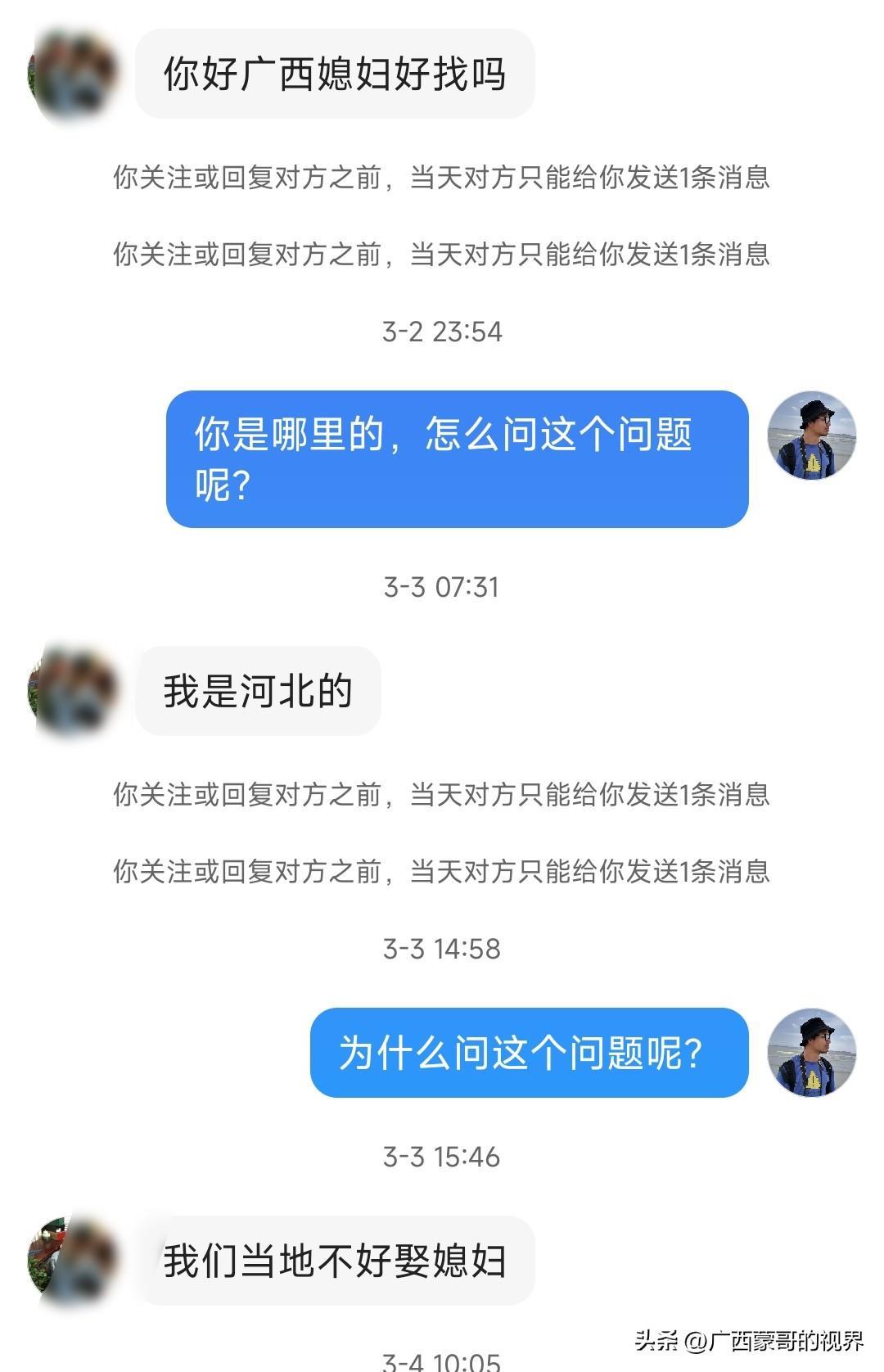
Task: Tap your avatar beside 为什么问这个问题呢
Action: click(x=811, y=1053)
